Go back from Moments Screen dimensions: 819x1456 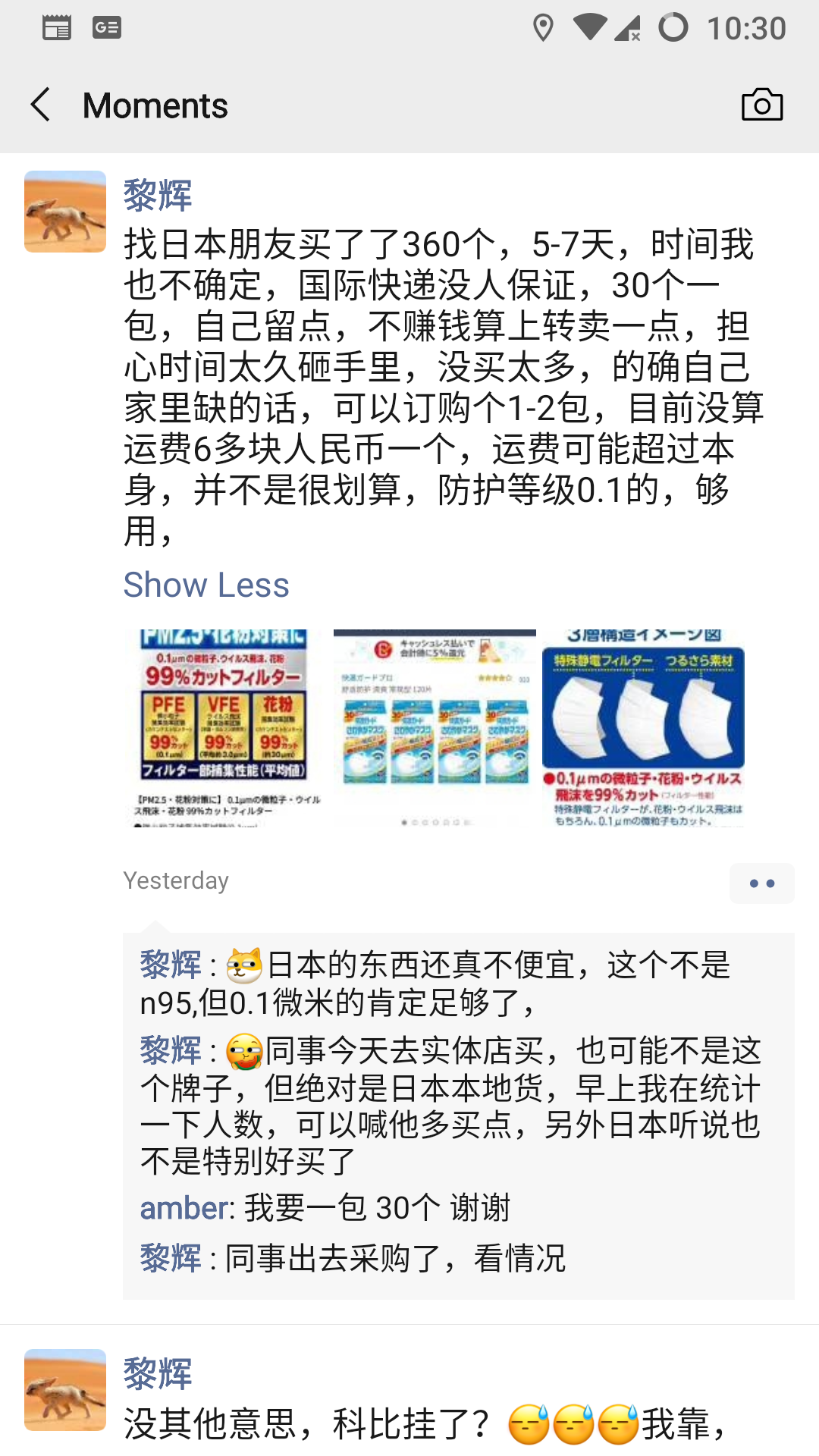click(x=41, y=105)
